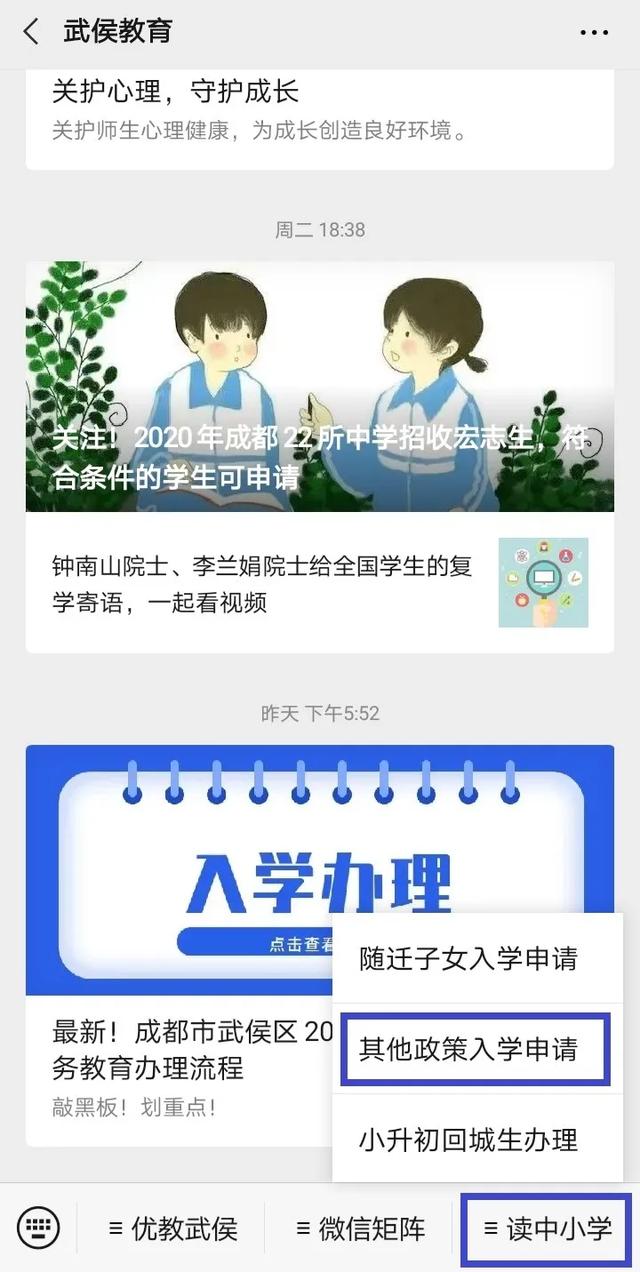Open article about 22所中学招收宏志生

(319, 386)
